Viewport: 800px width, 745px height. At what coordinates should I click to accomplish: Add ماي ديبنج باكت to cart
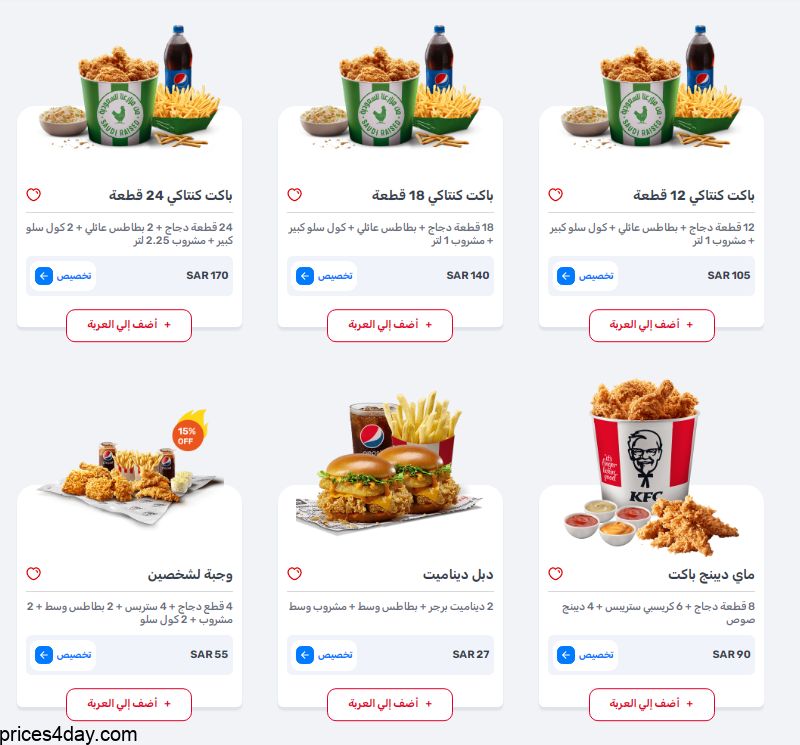click(x=651, y=704)
